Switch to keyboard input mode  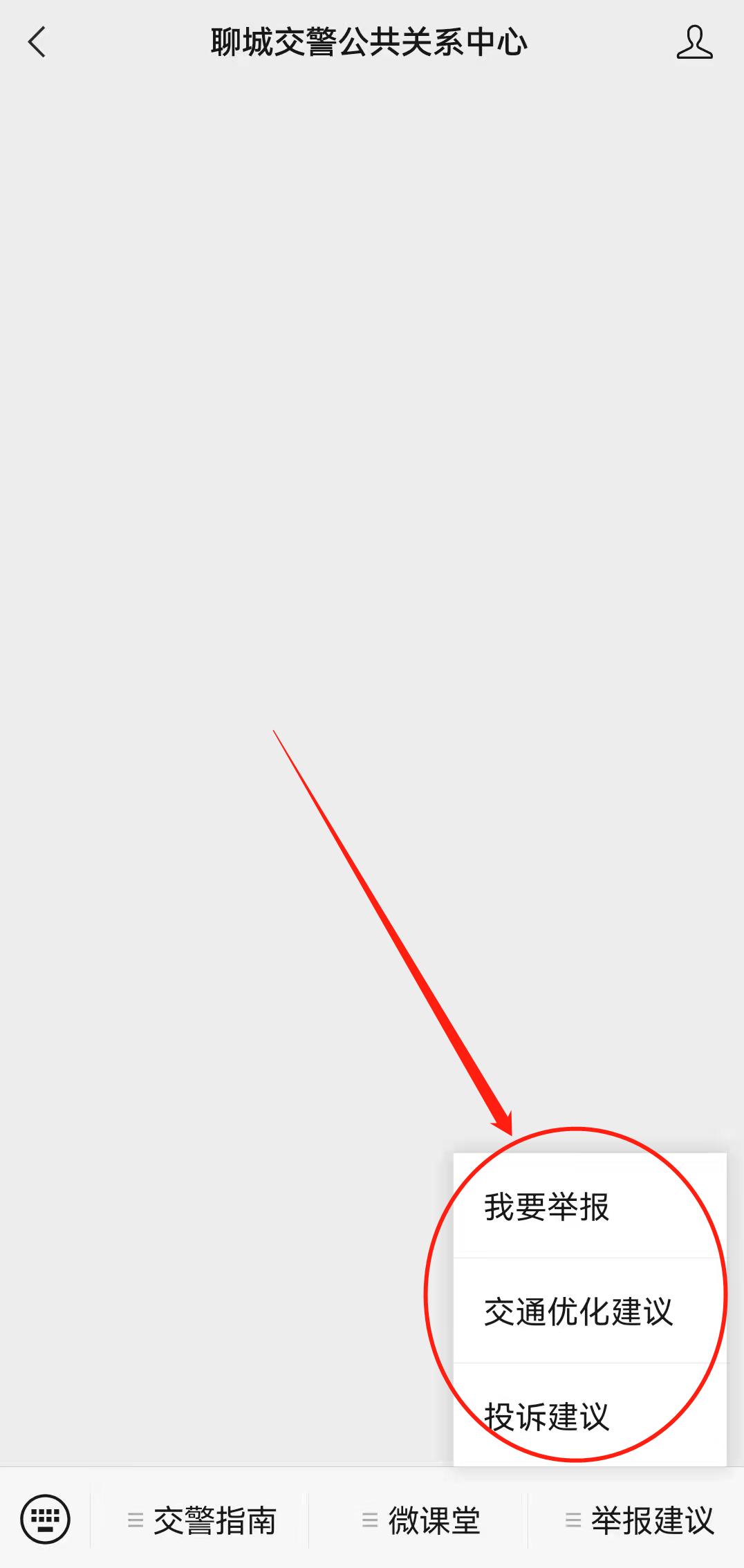point(46,1519)
